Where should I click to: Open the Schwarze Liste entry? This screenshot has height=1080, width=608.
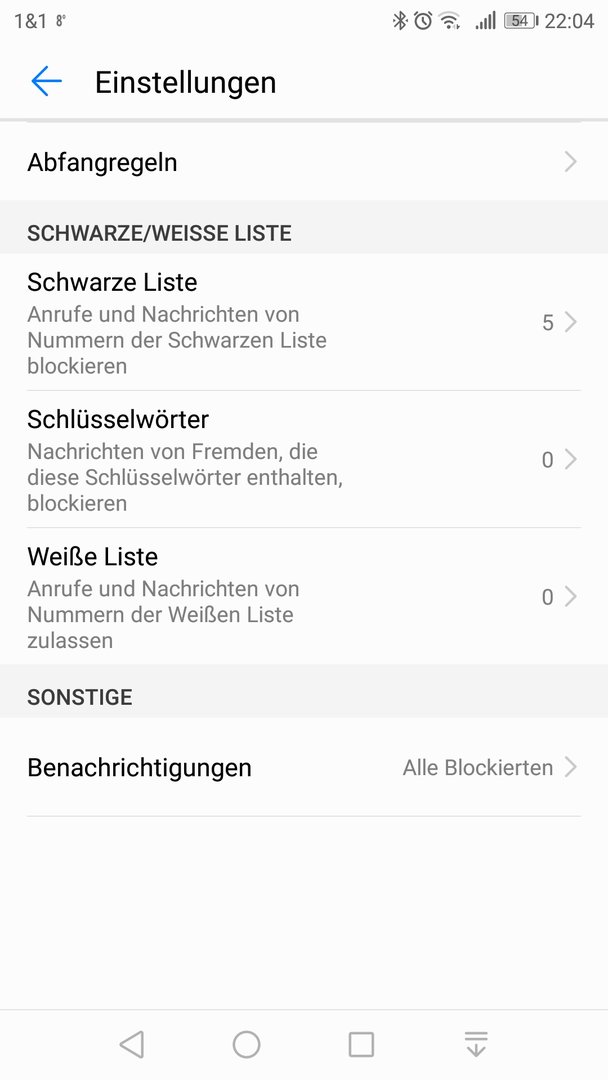coord(304,322)
